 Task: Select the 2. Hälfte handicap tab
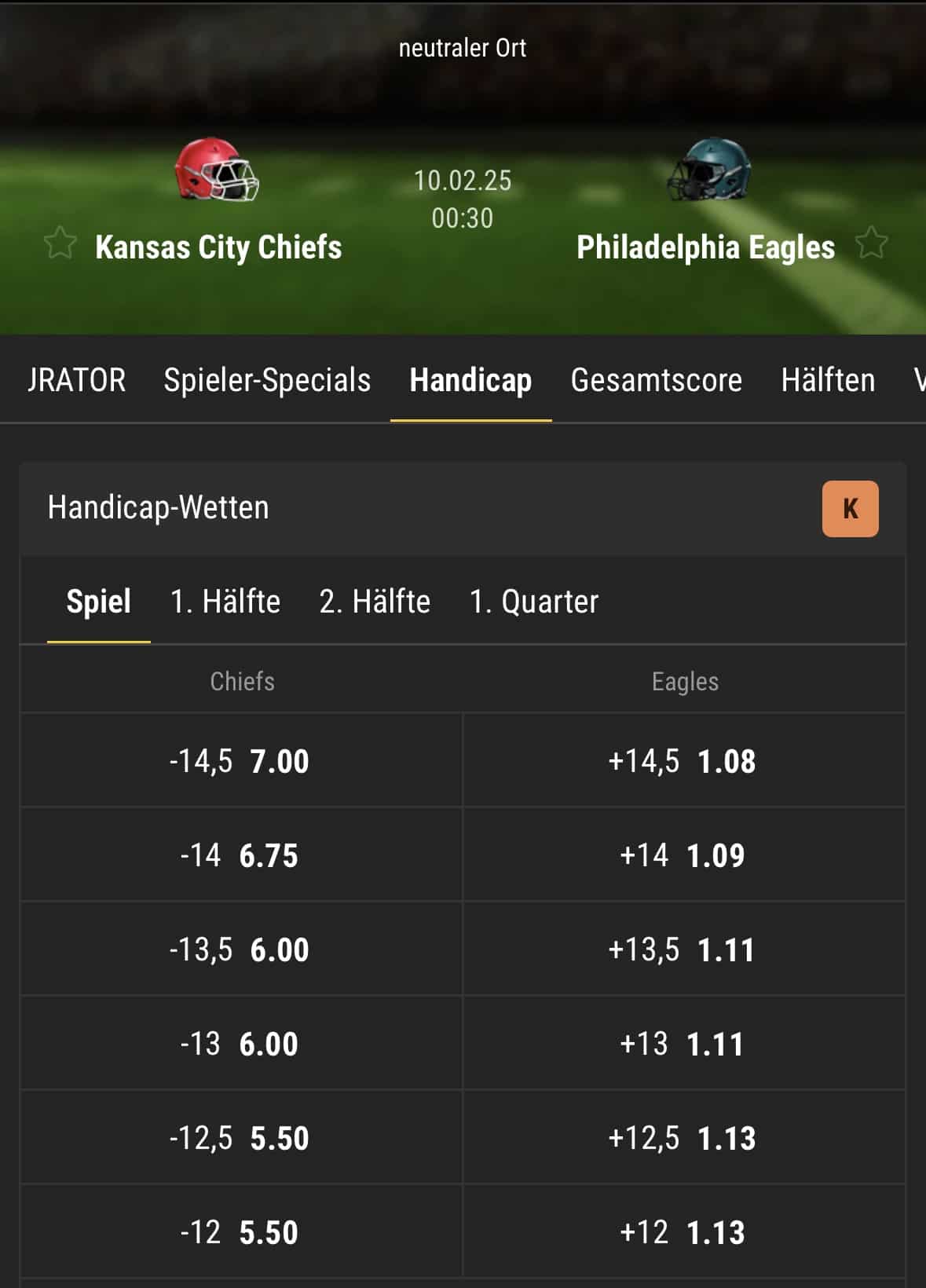(375, 602)
